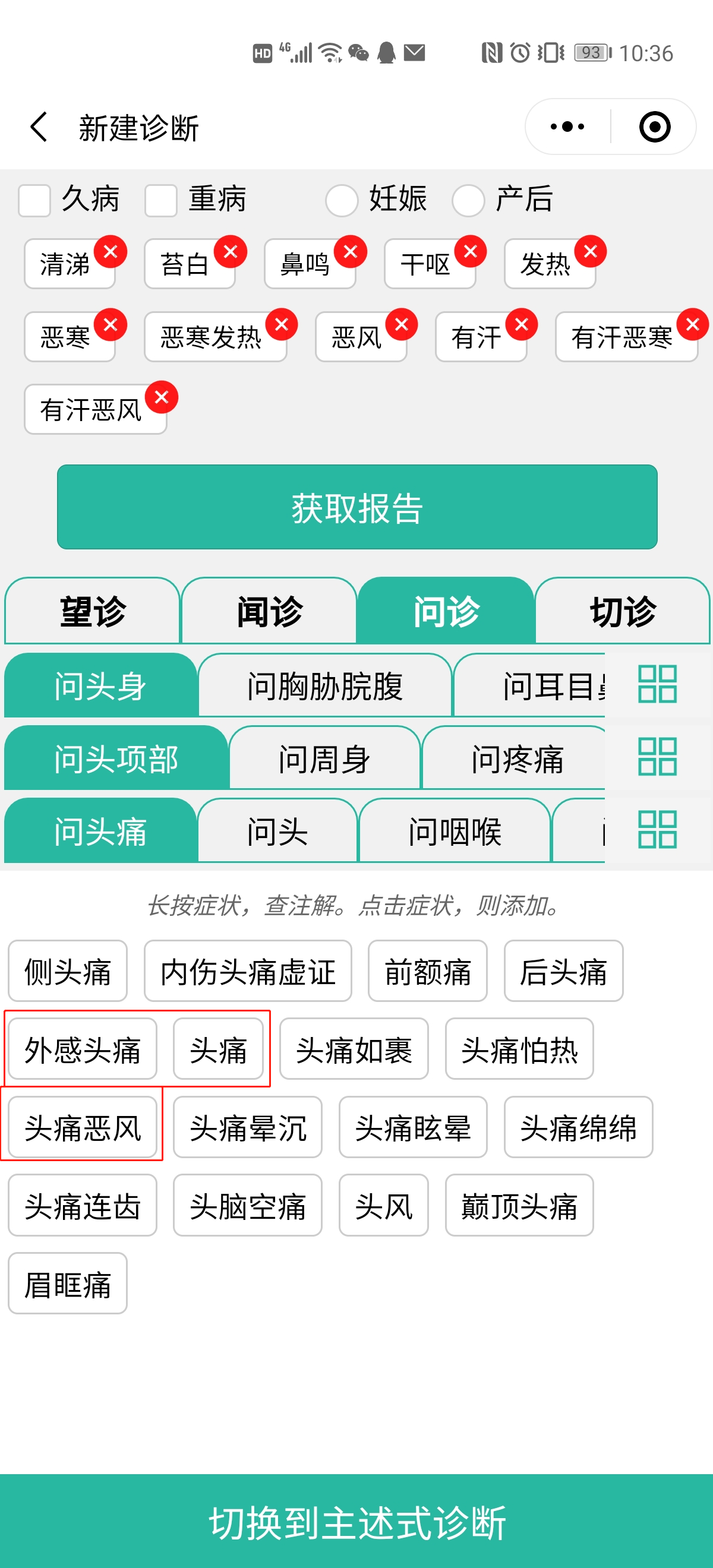
Task: Switch to the 切诊 tab
Action: (622, 611)
